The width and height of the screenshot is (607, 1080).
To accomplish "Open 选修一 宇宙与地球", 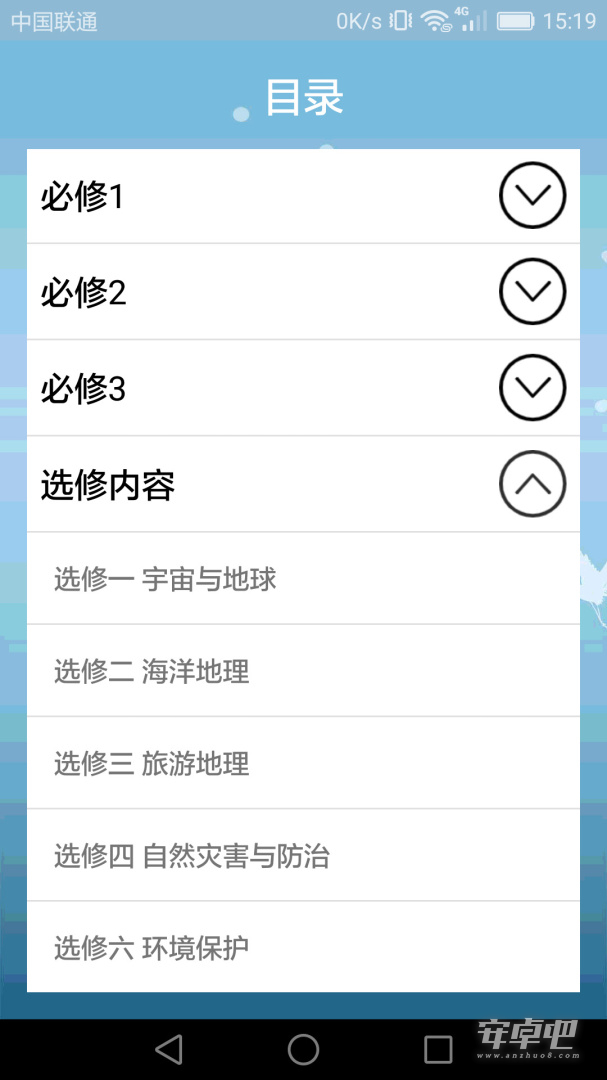I will click(303, 579).
